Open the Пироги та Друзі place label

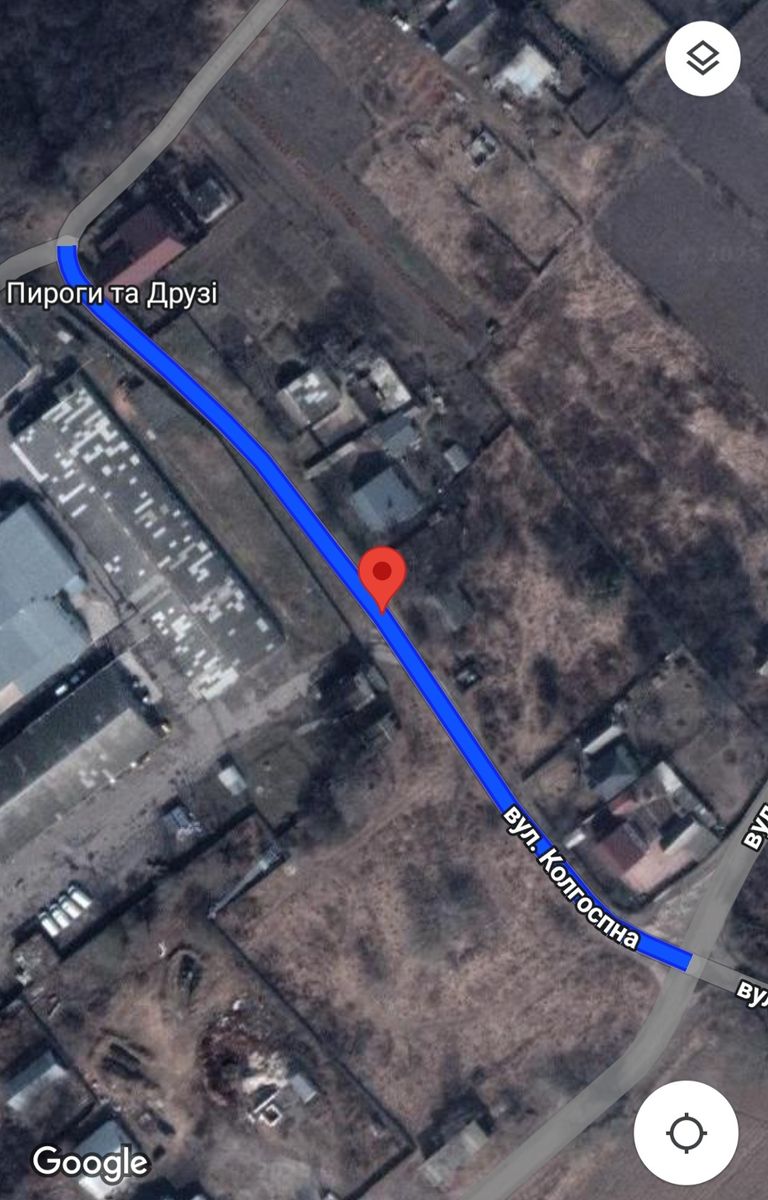point(111,294)
